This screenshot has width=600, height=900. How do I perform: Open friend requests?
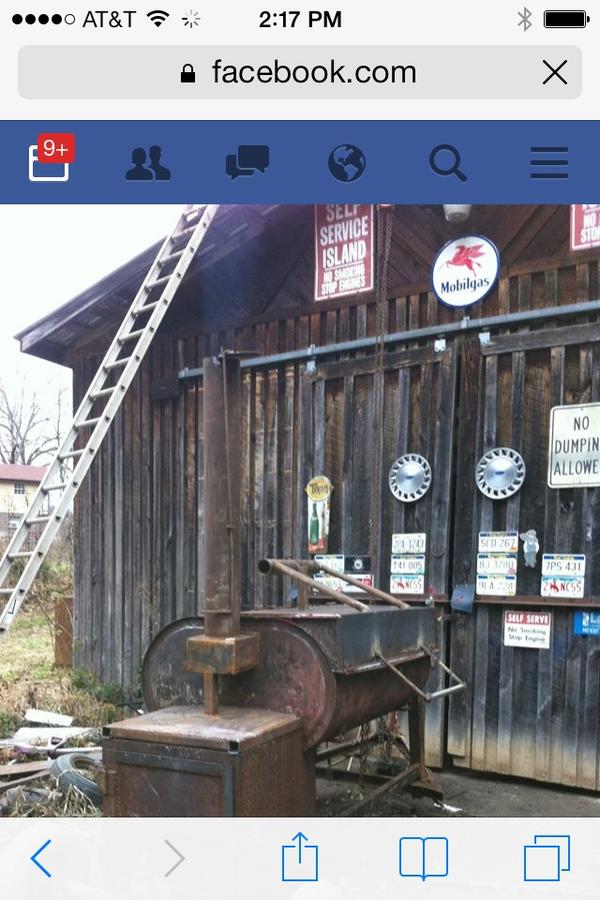148,163
